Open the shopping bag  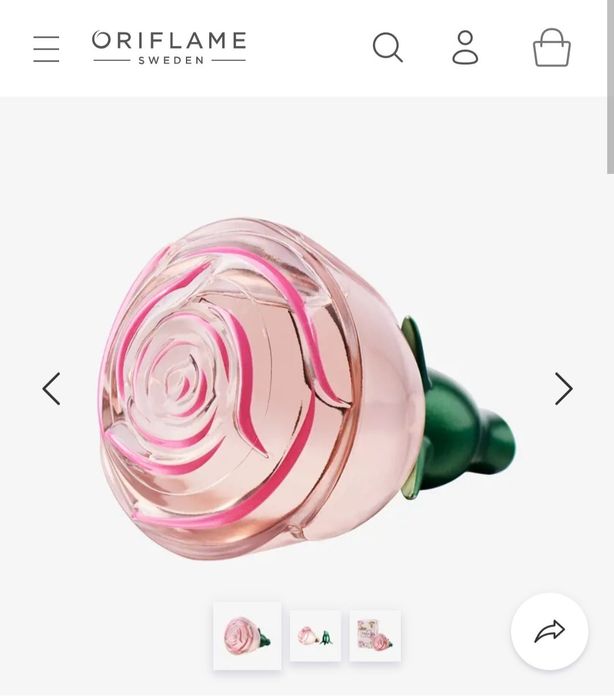coord(551,47)
